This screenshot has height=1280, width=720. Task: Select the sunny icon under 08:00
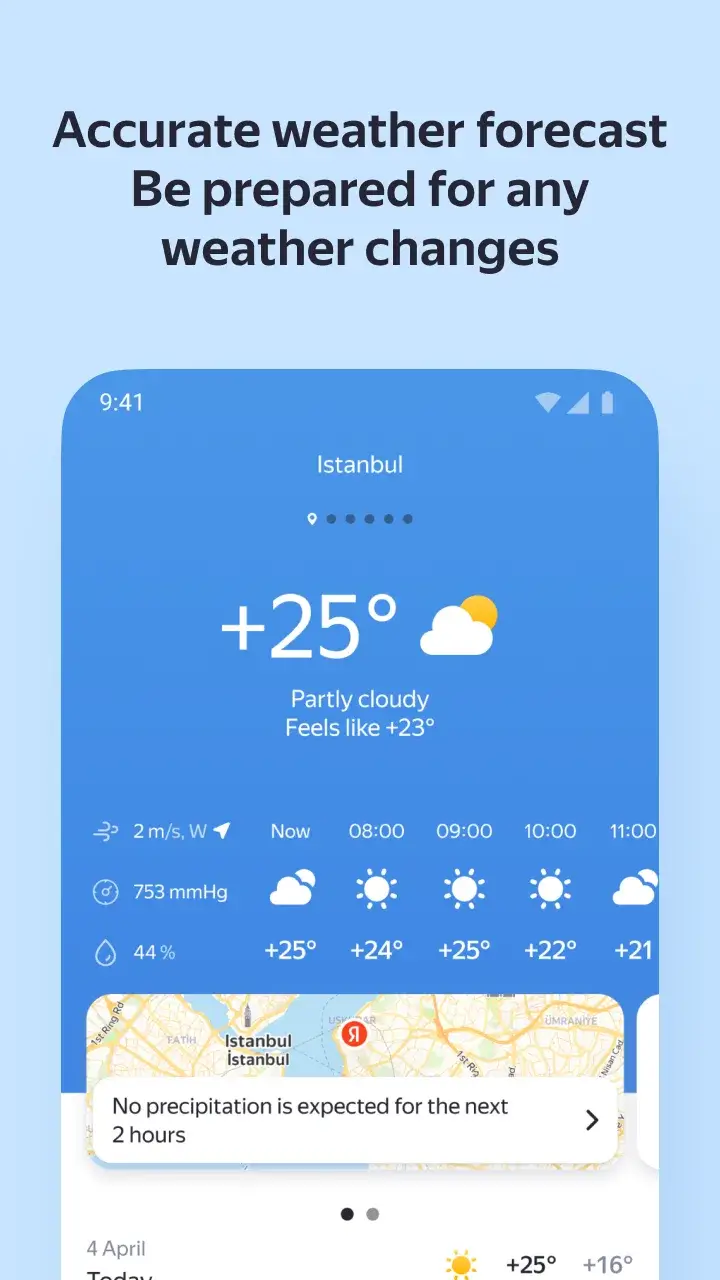377,889
